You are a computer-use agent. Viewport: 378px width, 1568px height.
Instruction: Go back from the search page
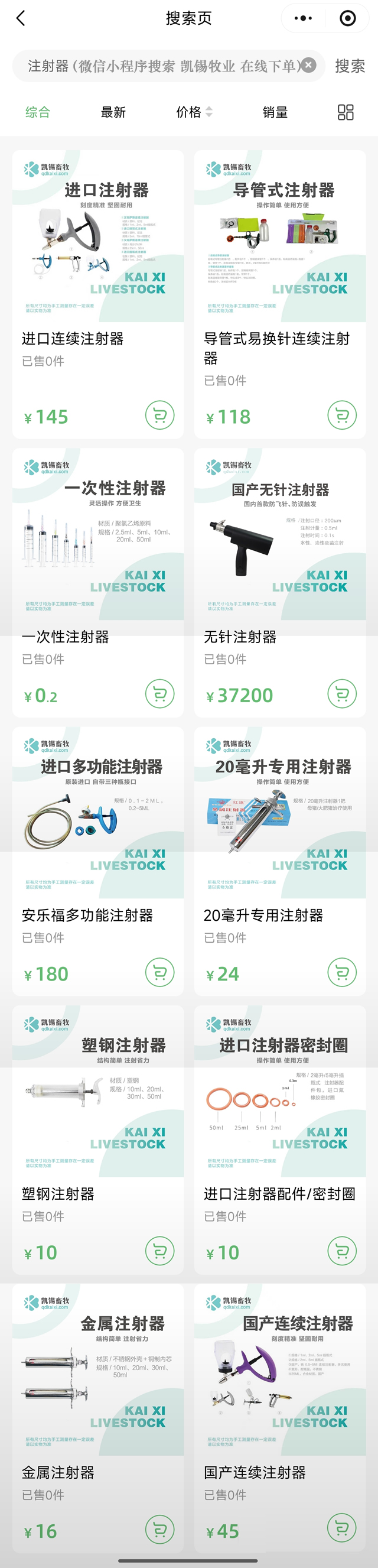(21, 18)
